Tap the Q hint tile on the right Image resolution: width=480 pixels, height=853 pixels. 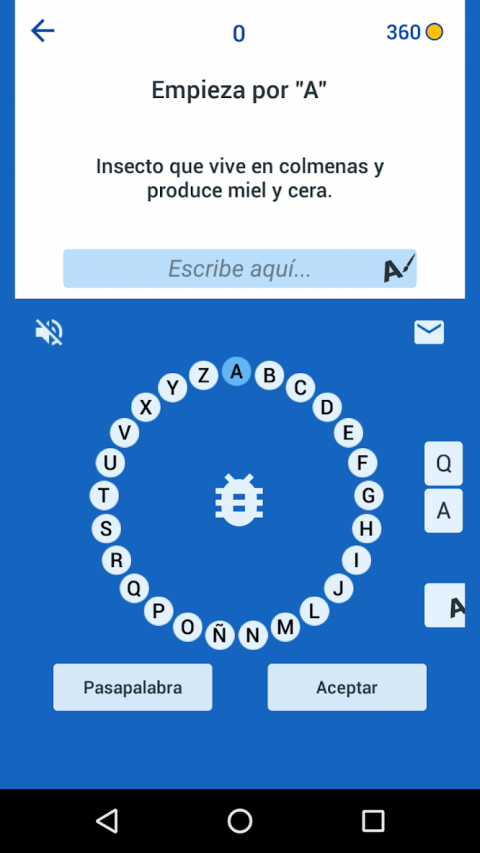pyautogui.click(x=444, y=463)
